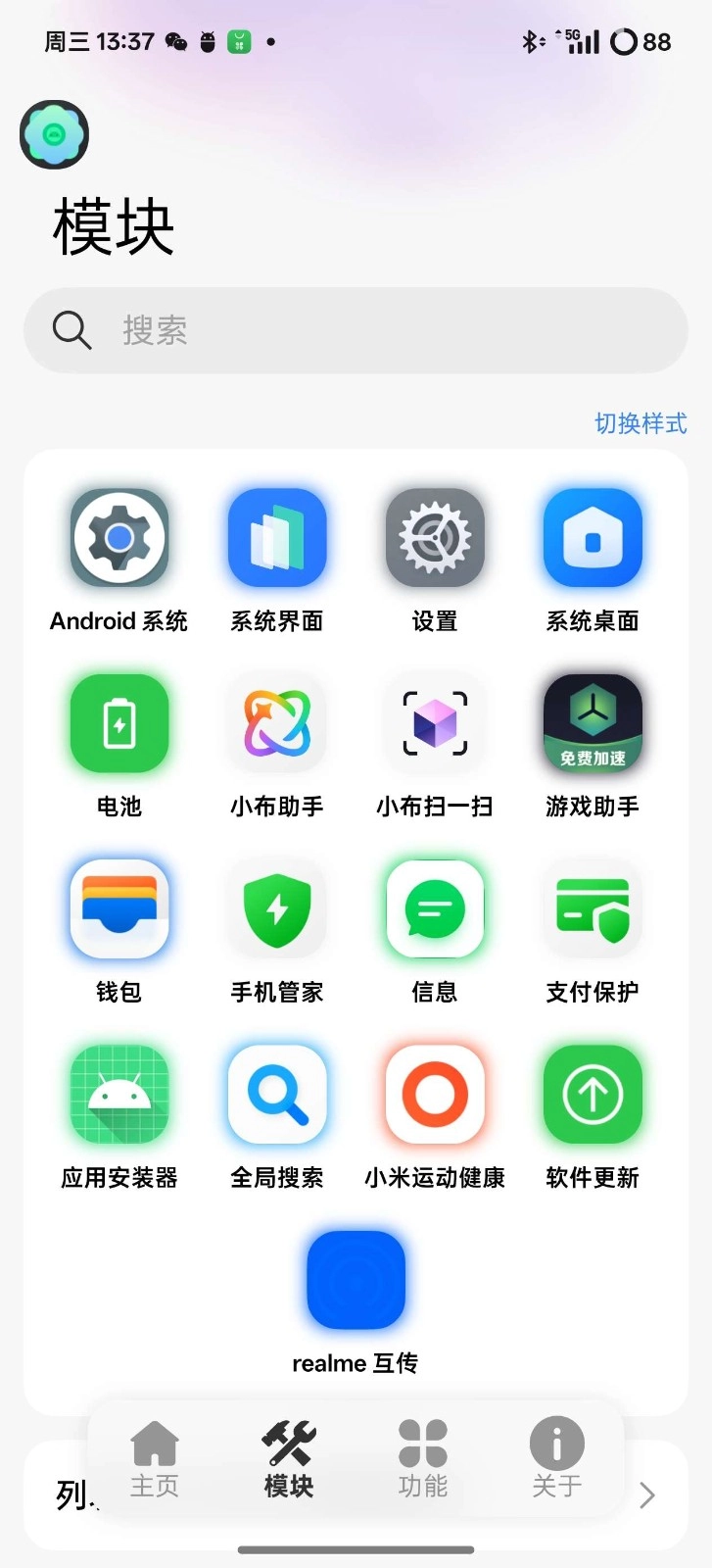The height and width of the screenshot is (1568, 712).
Task: Tap the 切换样式 link
Action: pyautogui.click(x=641, y=423)
